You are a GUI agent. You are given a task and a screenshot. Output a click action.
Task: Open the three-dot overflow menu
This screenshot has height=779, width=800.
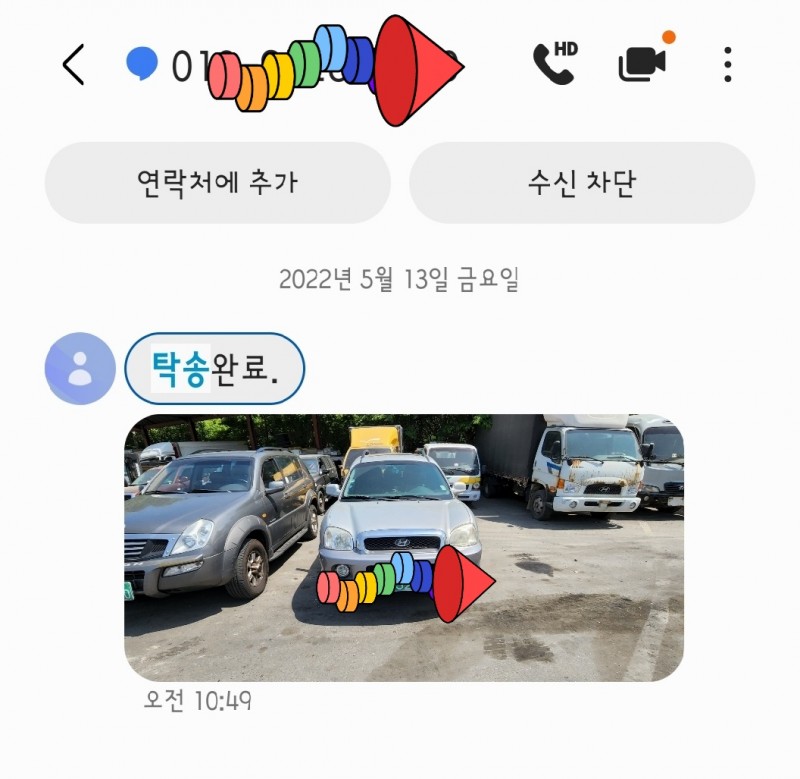727,65
